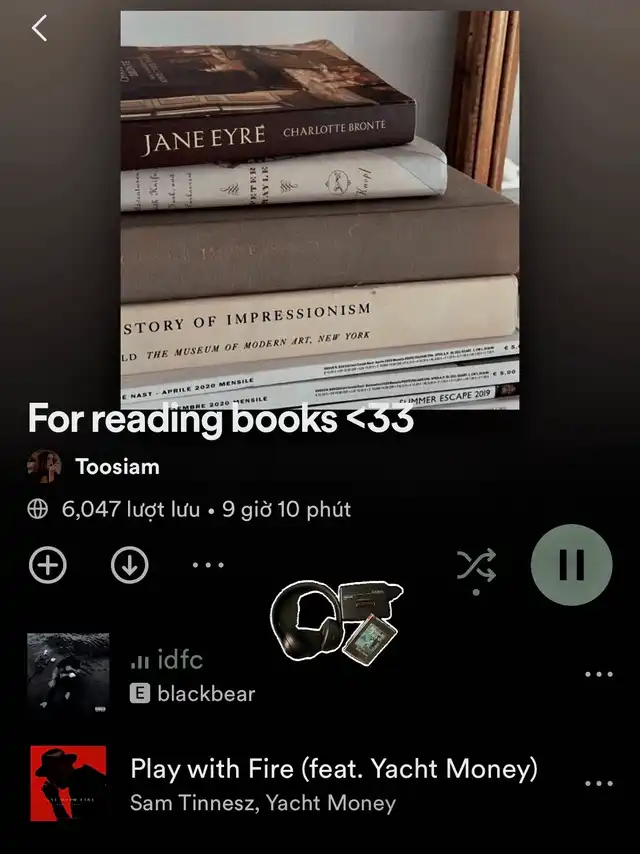Open more options for Play with Fire
The height and width of the screenshot is (854, 640).
599,784
